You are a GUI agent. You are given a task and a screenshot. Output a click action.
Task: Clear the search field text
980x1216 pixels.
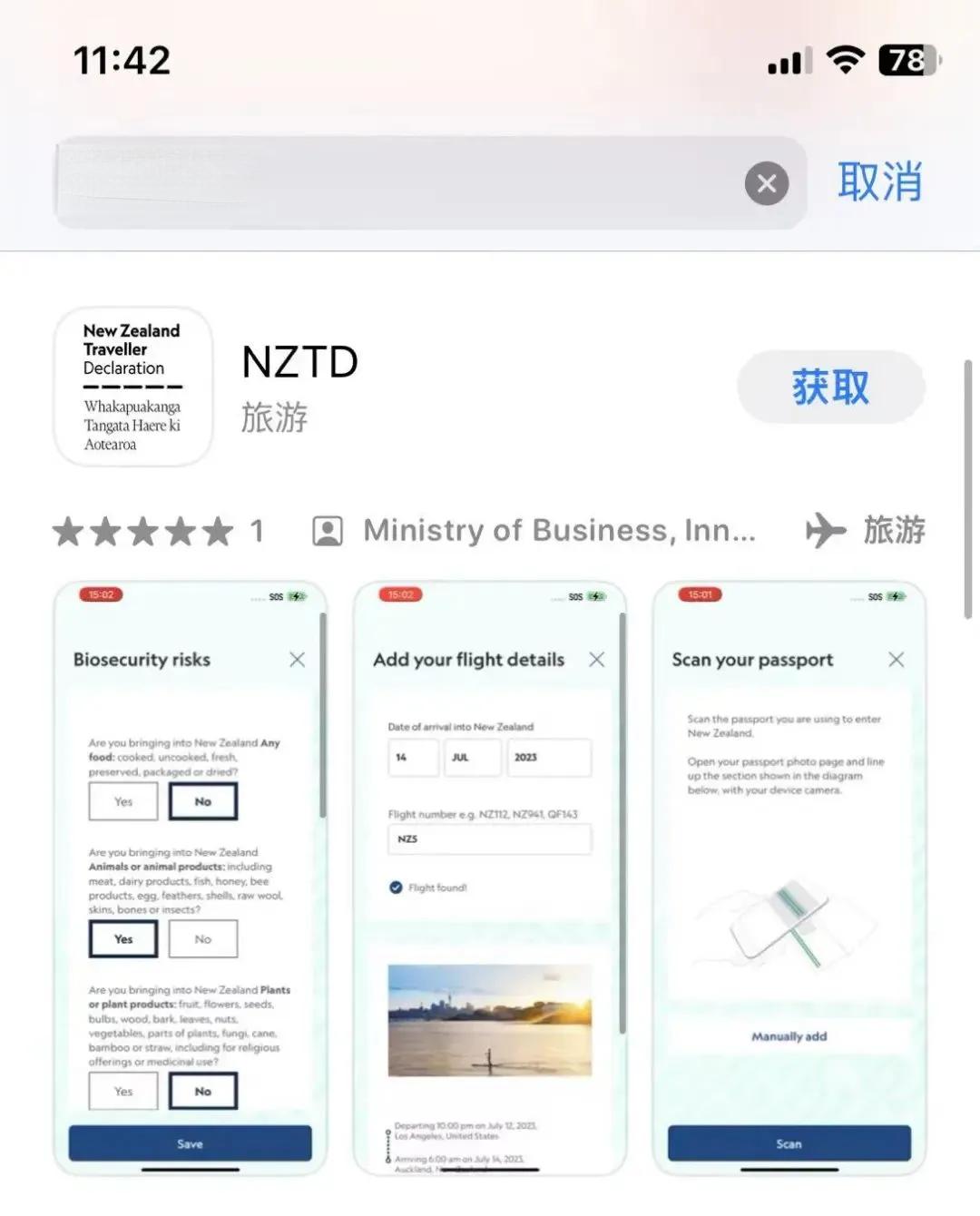click(x=766, y=183)
